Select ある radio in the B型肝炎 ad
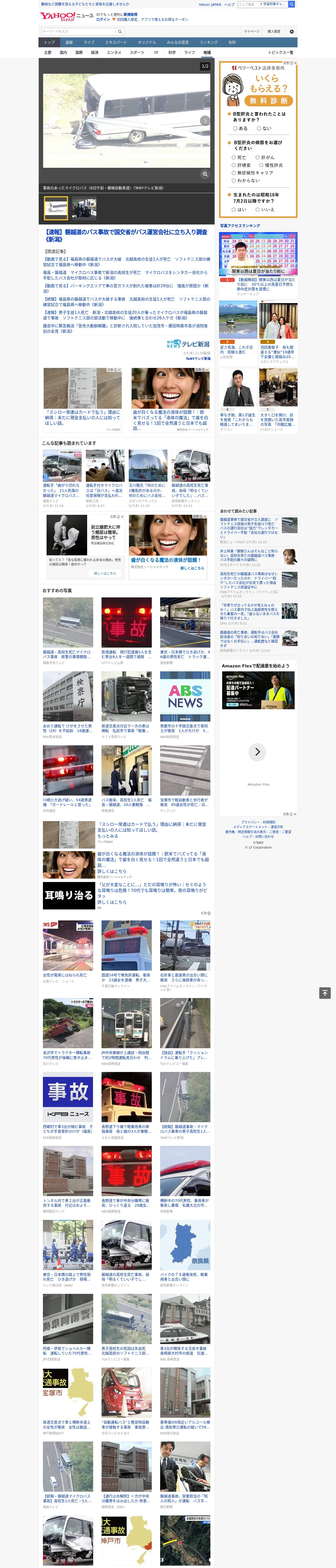Screen dimensions: 336x1568 240,128
